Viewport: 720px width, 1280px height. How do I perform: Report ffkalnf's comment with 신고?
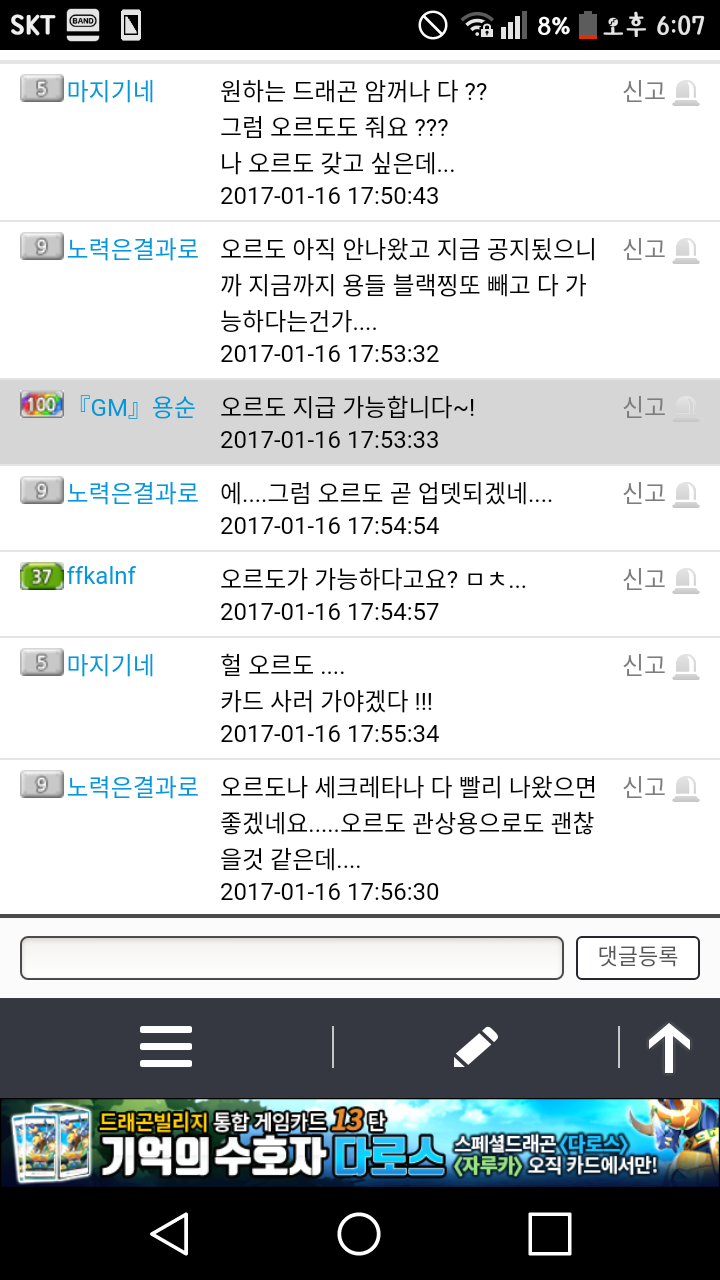coord(659,579)
